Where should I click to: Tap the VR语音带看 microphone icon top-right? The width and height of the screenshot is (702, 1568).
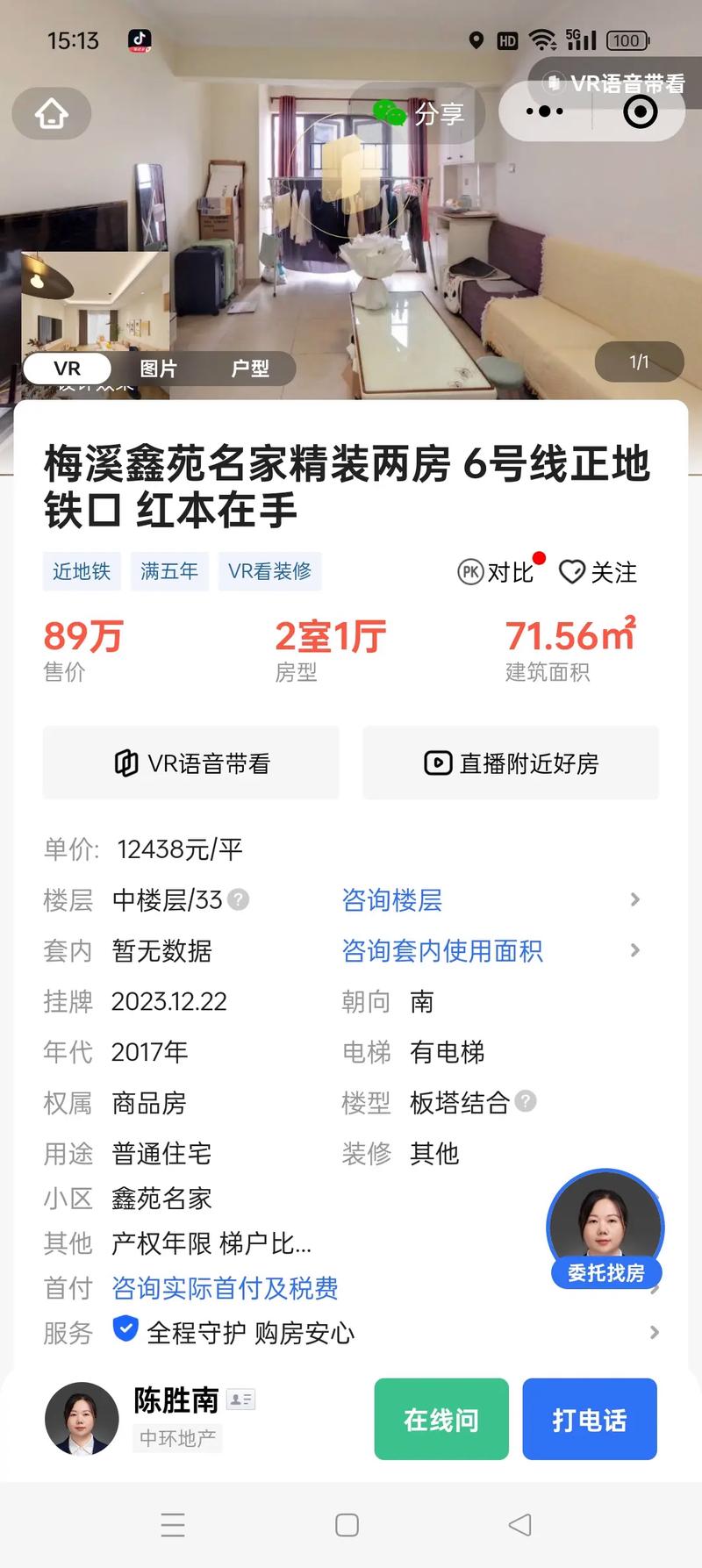554,83
